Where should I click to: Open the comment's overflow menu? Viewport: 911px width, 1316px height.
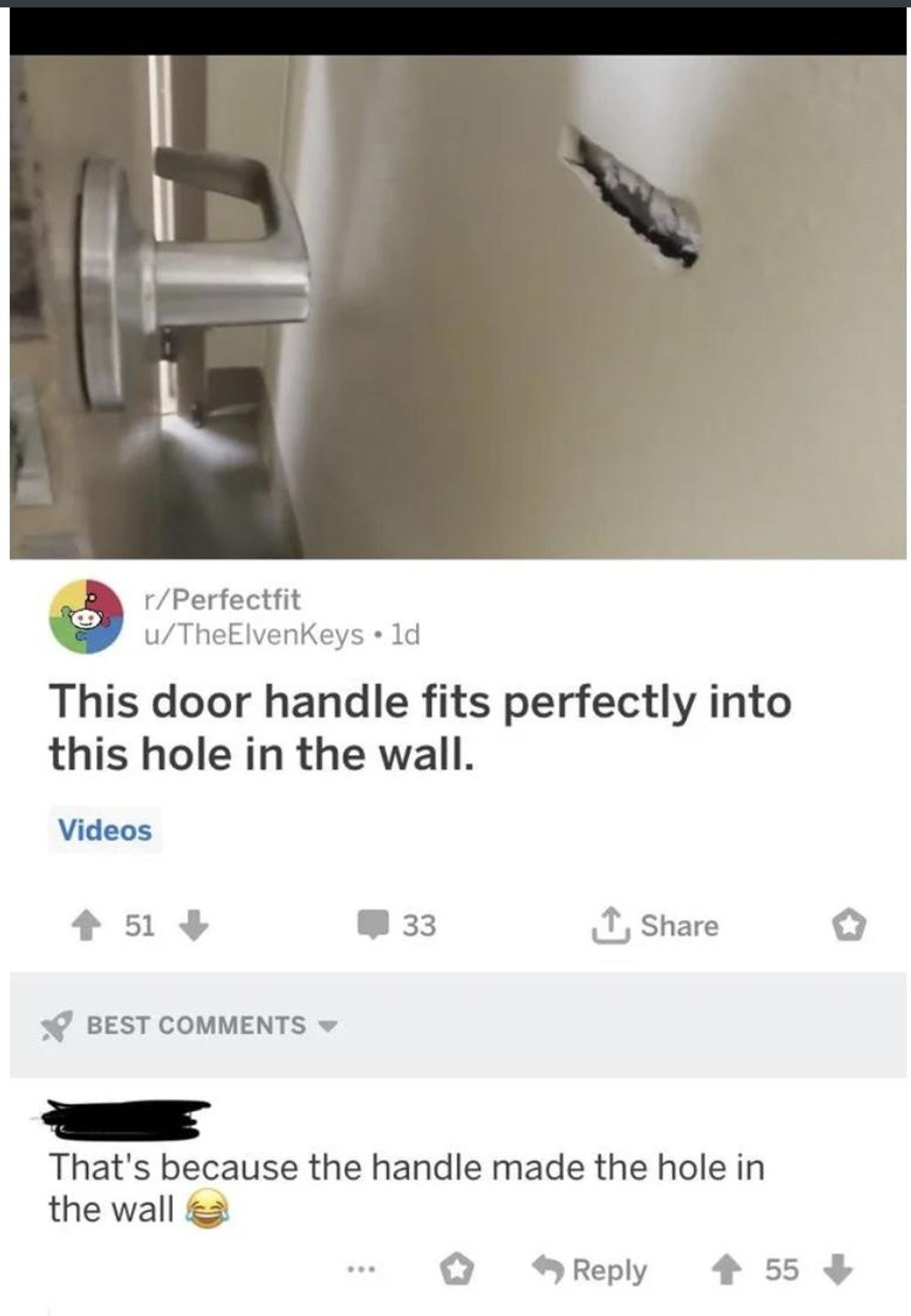[x=358, y=1269]
